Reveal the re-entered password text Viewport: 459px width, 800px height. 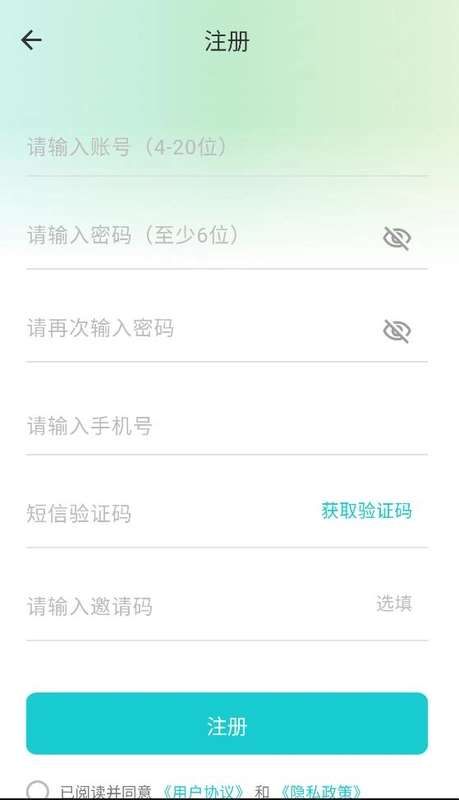[x=397, y=331]
